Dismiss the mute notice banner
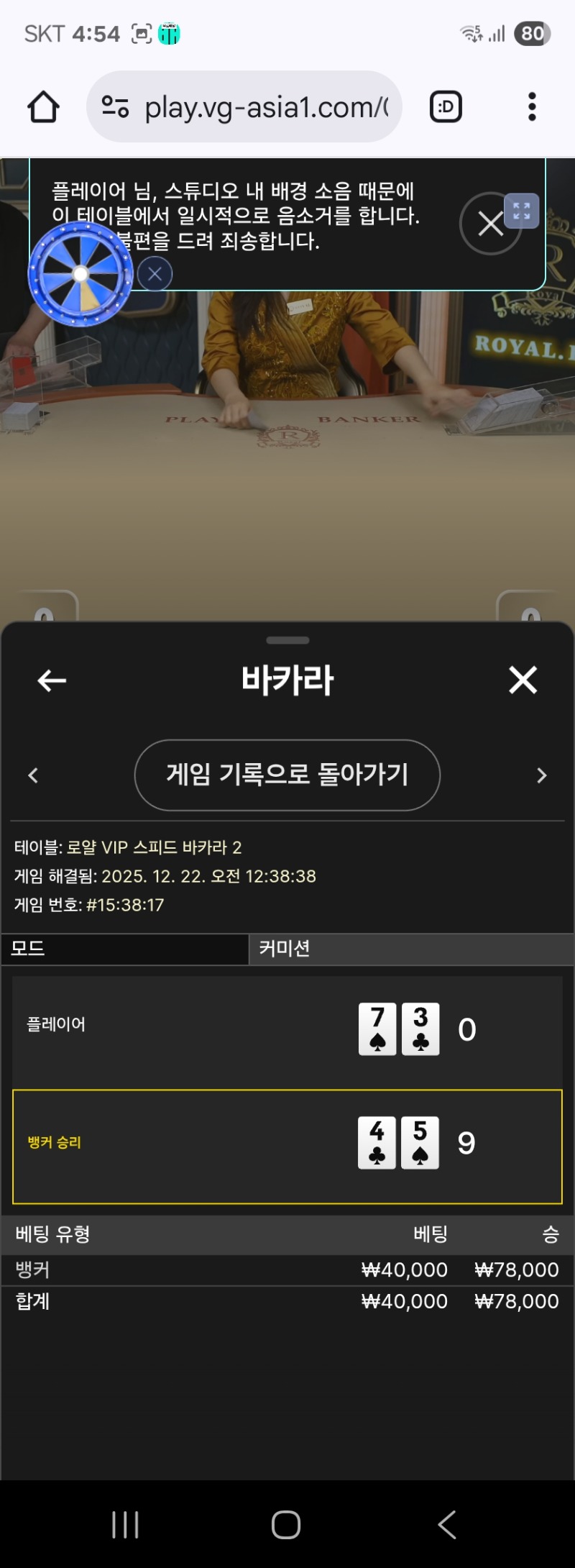Screen dimensions: 575x1568 click(x=490, y=224)
